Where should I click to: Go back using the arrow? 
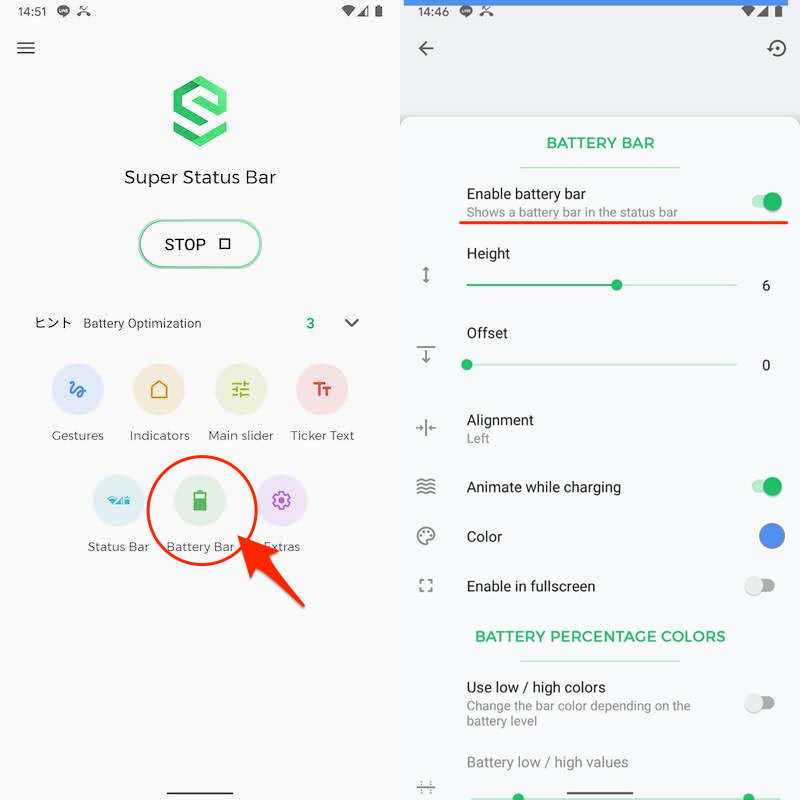coord(426,48)
